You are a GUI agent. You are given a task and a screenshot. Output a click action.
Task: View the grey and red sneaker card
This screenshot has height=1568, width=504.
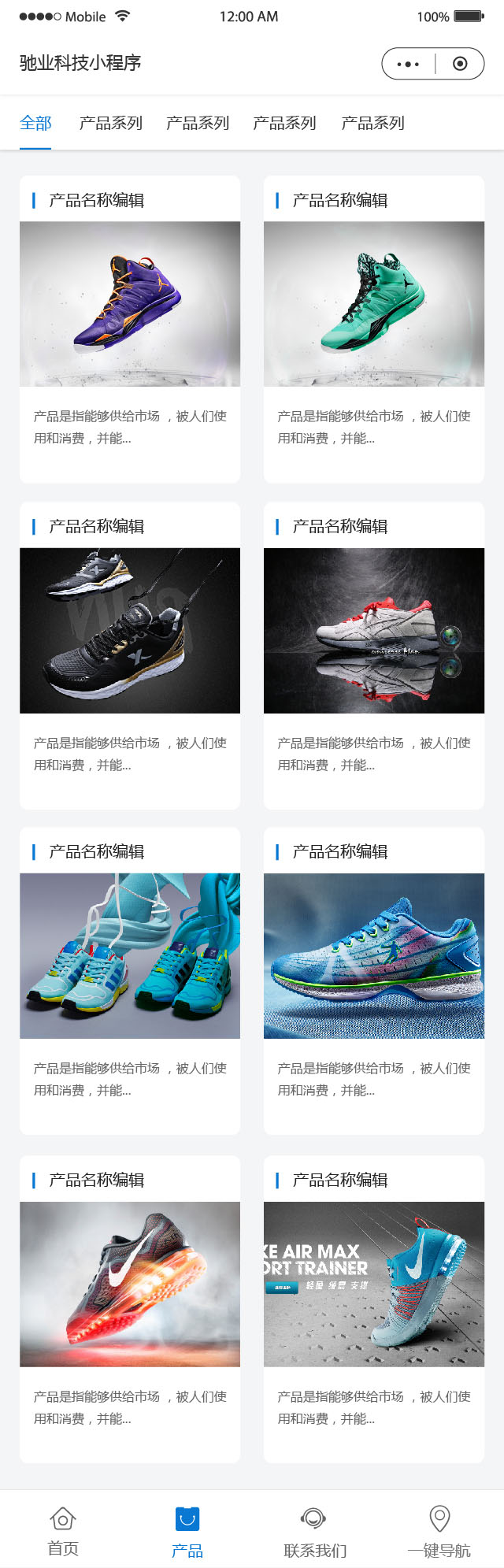point(374,630)
